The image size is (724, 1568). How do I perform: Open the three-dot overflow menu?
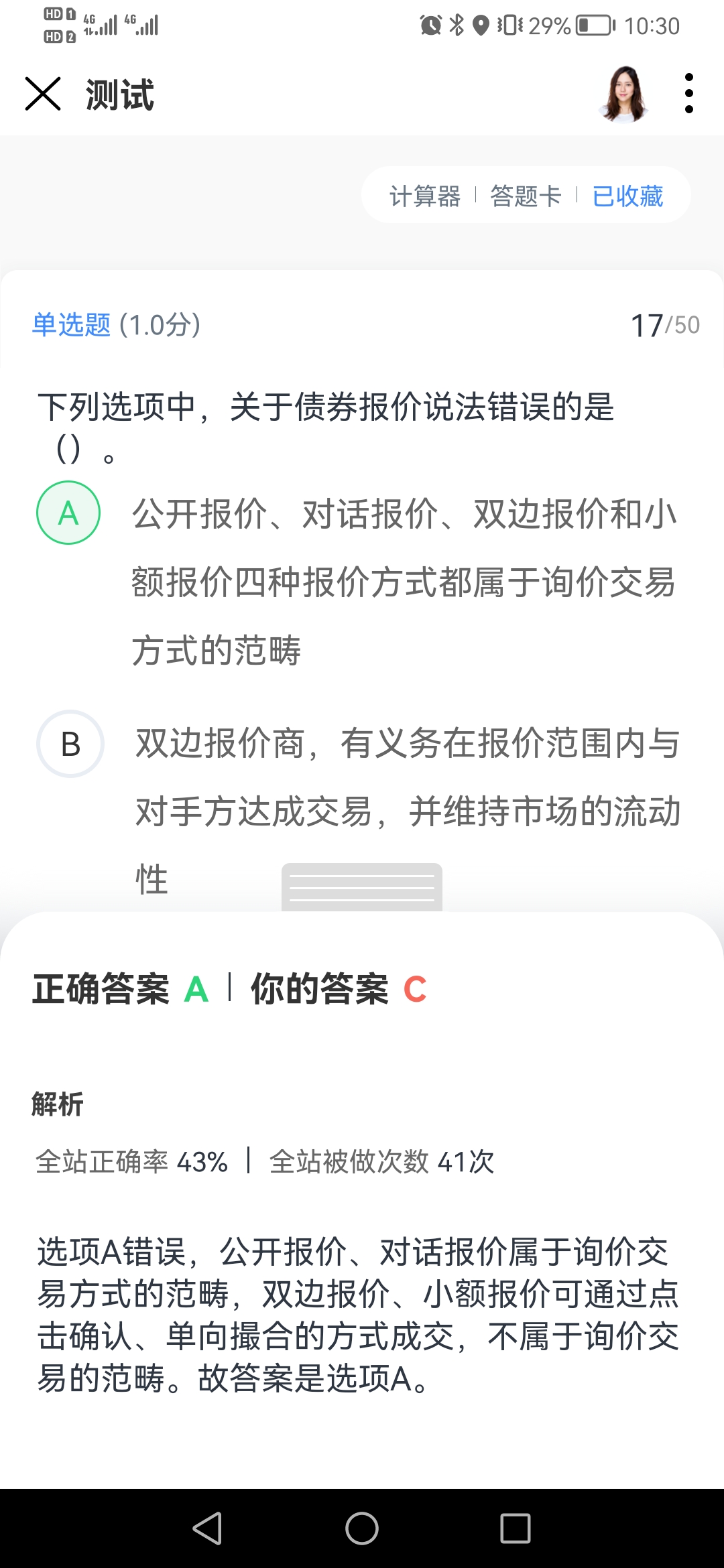click(688, 94)
